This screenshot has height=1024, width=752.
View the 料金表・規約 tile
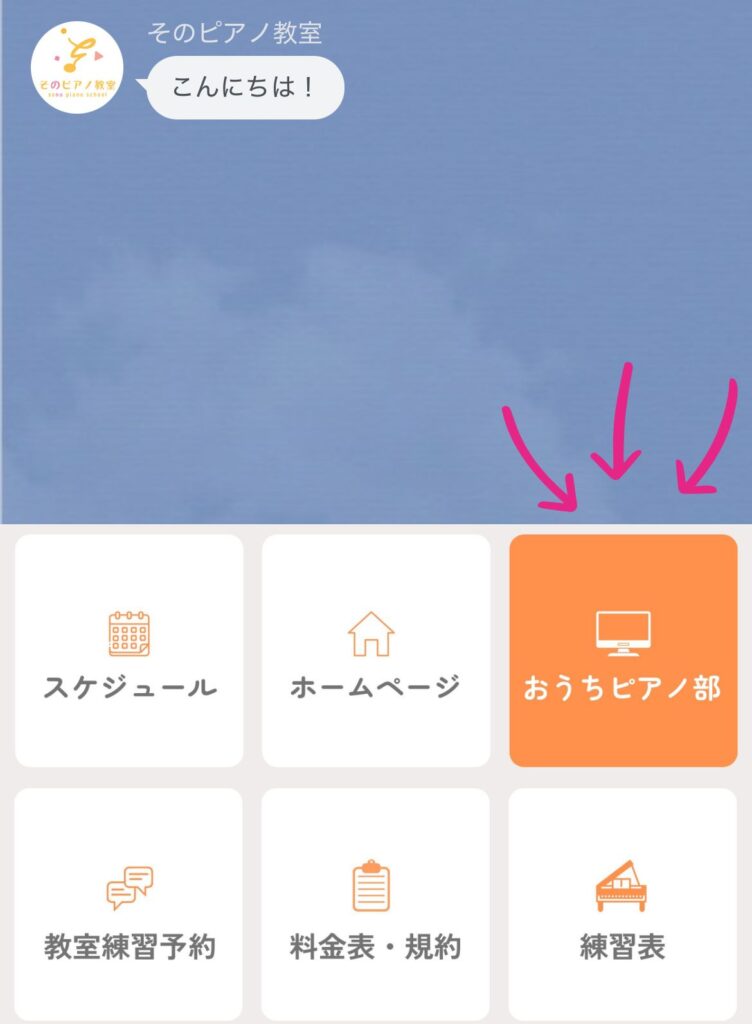tap(376, 905)
